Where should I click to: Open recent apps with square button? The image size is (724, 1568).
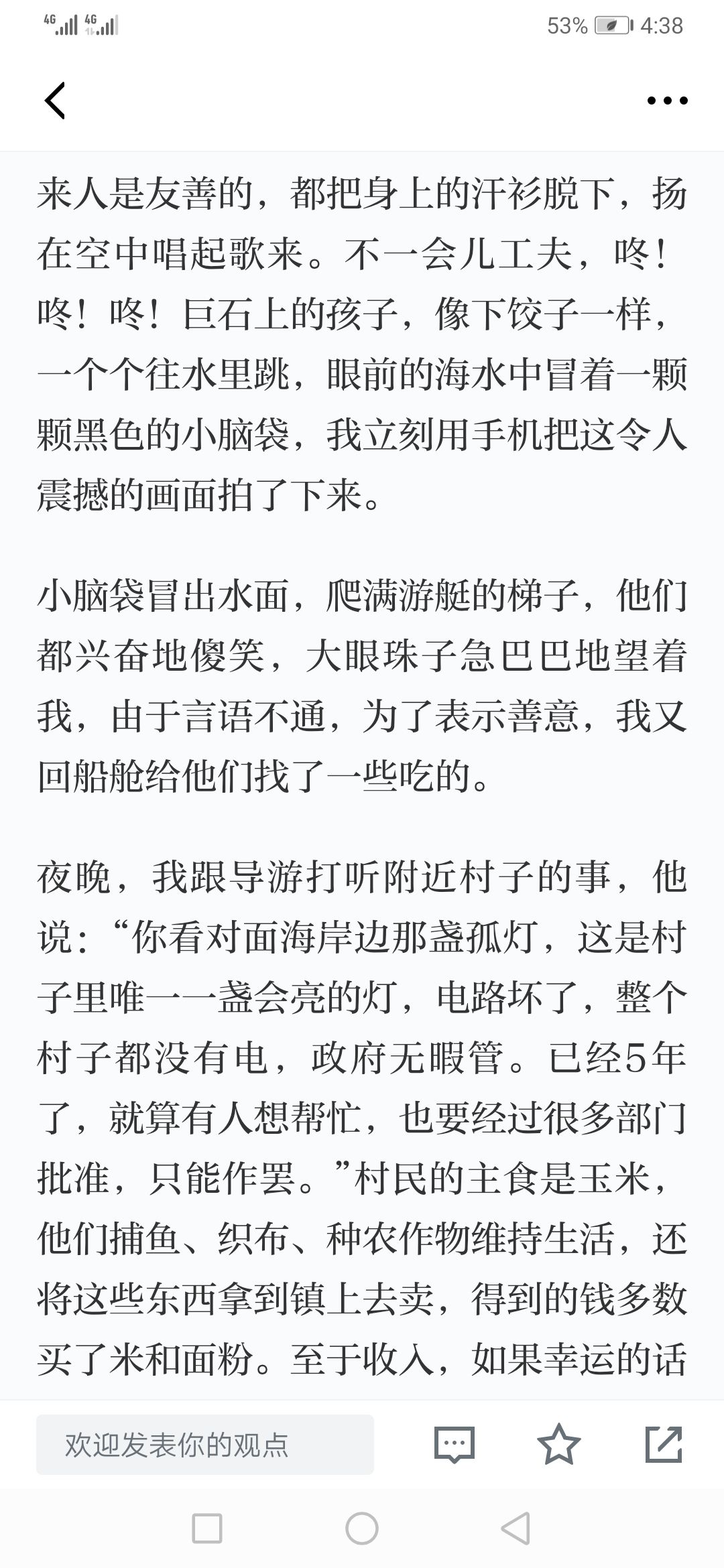[206, 1528]
